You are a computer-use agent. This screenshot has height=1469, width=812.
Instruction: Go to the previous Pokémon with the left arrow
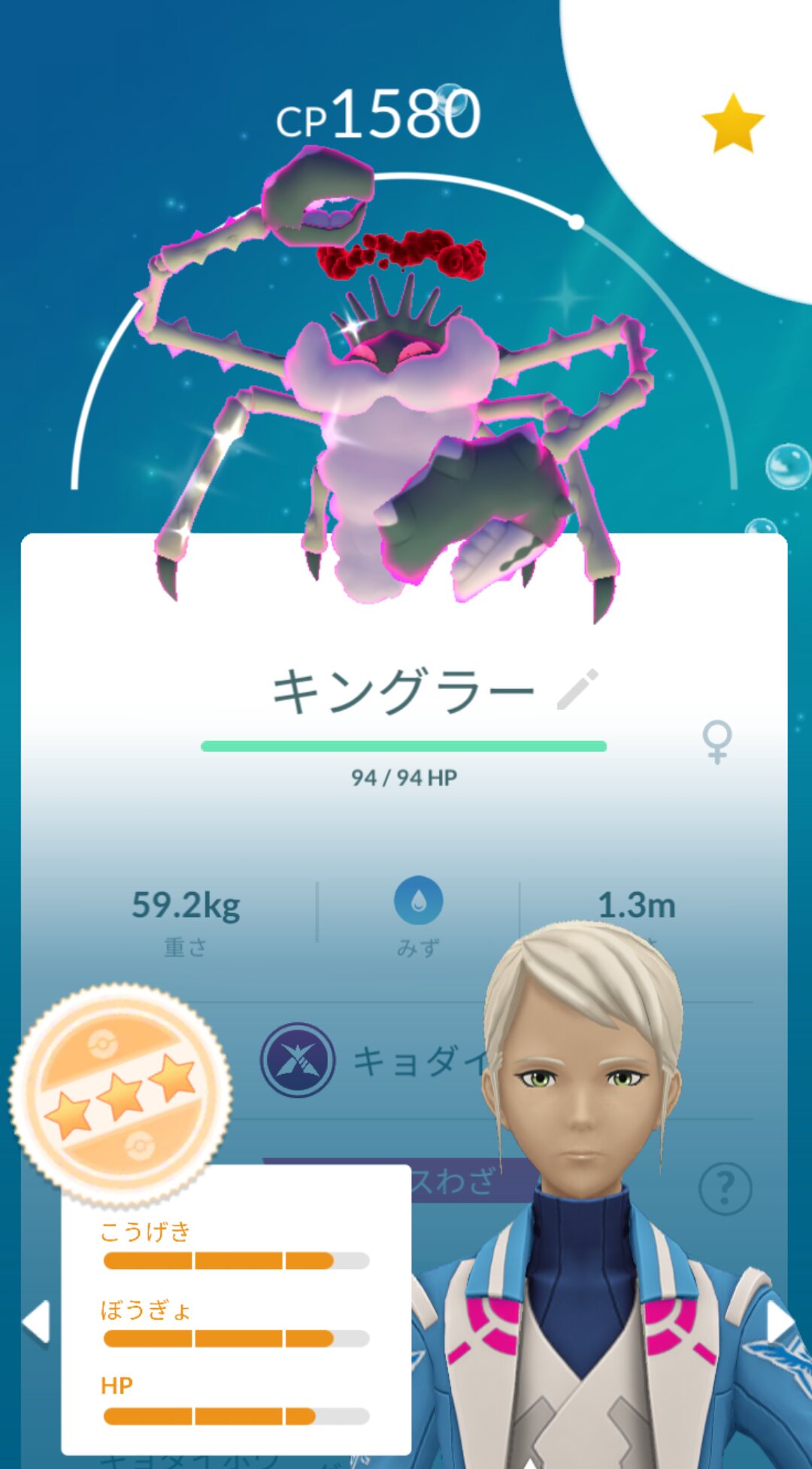coord(36,1322)
